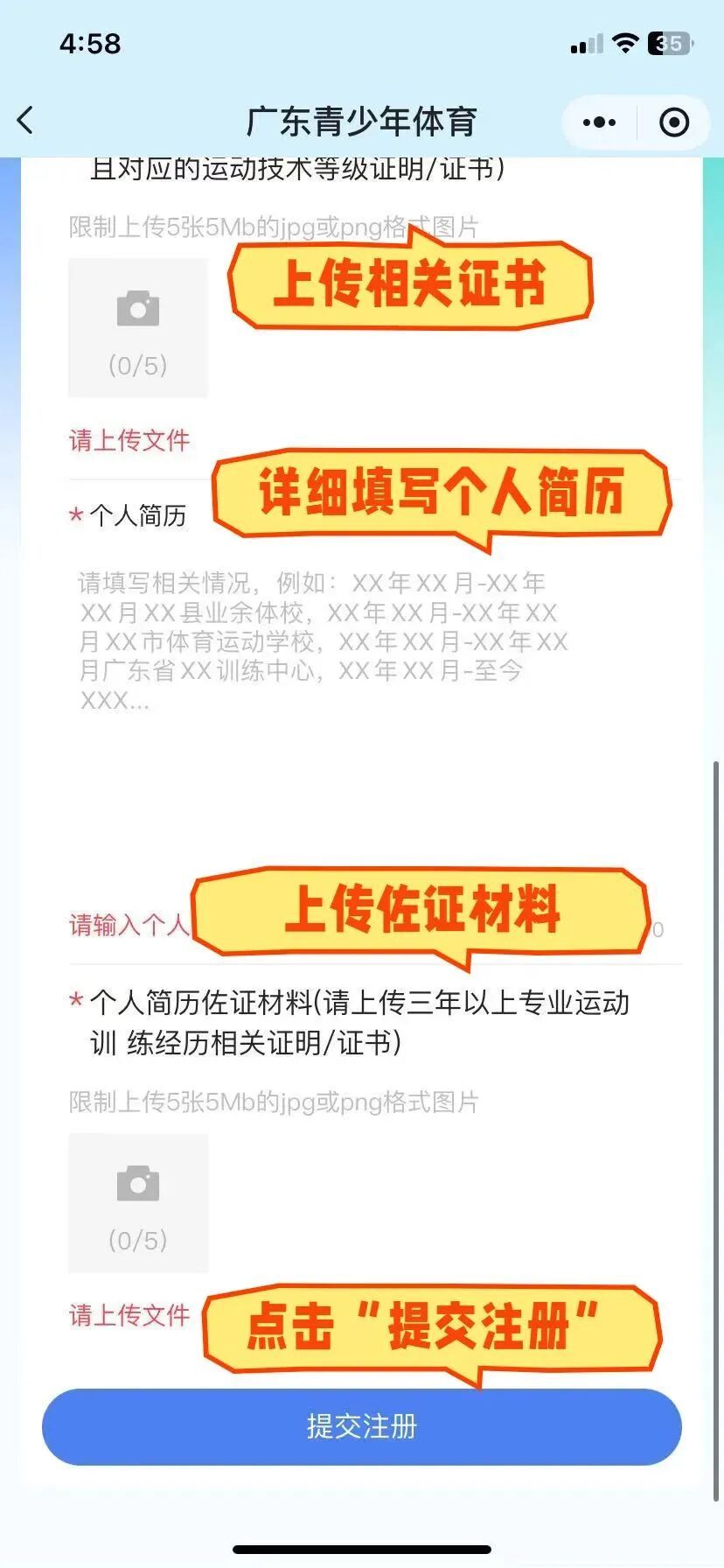Close the mini program with the circle icon
Screen dimensions: 724x1568
[x=673, y=122]
